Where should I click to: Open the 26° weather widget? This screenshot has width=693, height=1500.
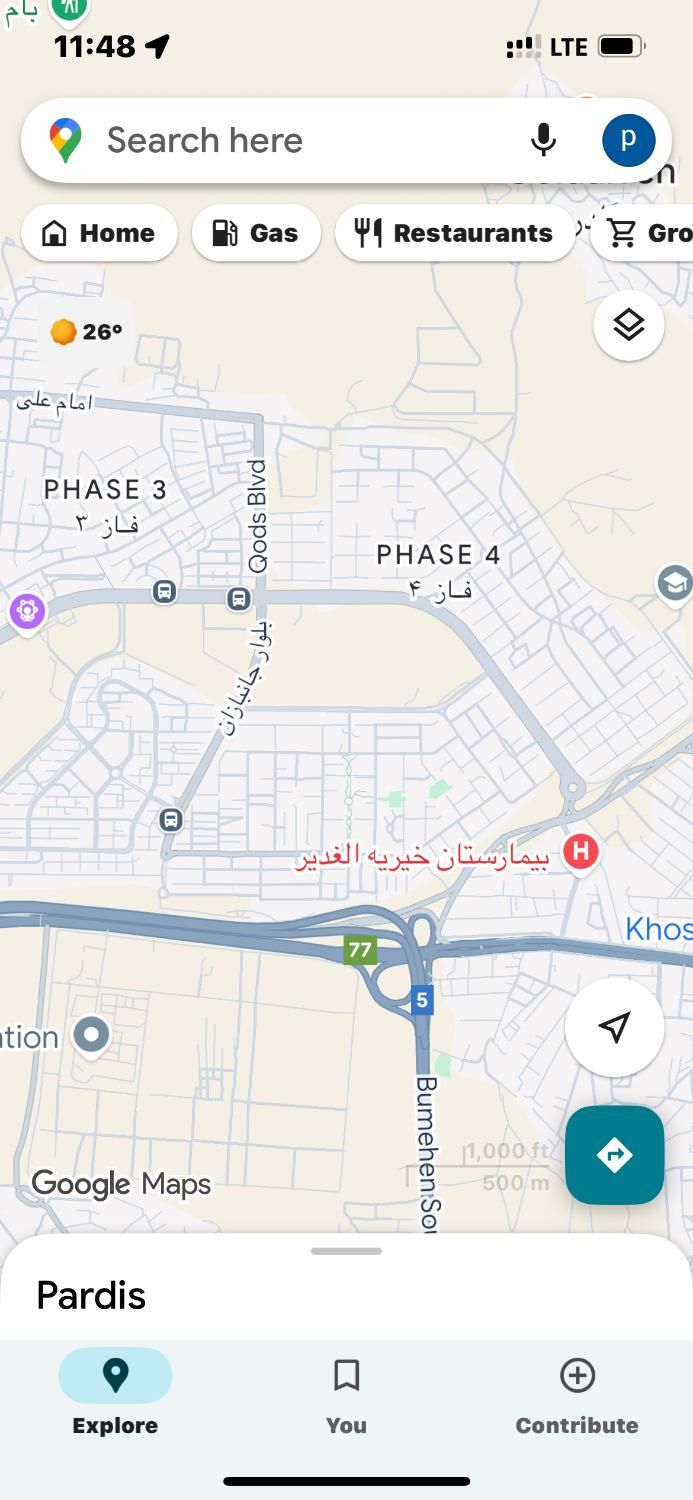point(87,332)
